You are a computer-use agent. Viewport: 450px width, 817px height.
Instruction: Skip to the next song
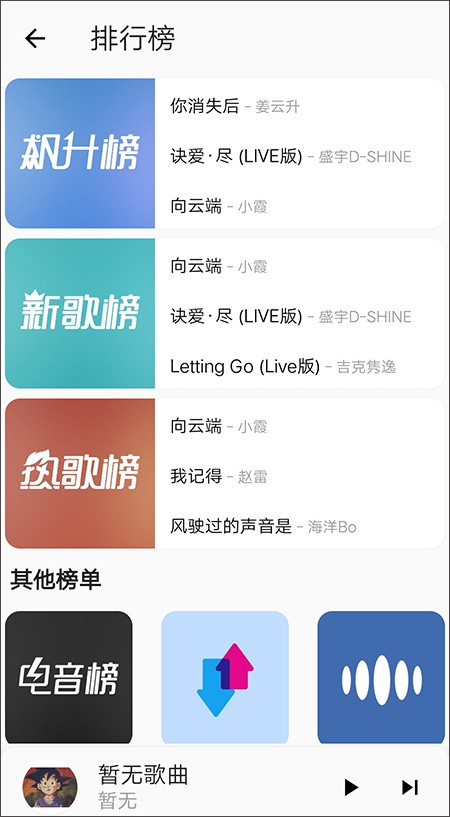[410, 787]
